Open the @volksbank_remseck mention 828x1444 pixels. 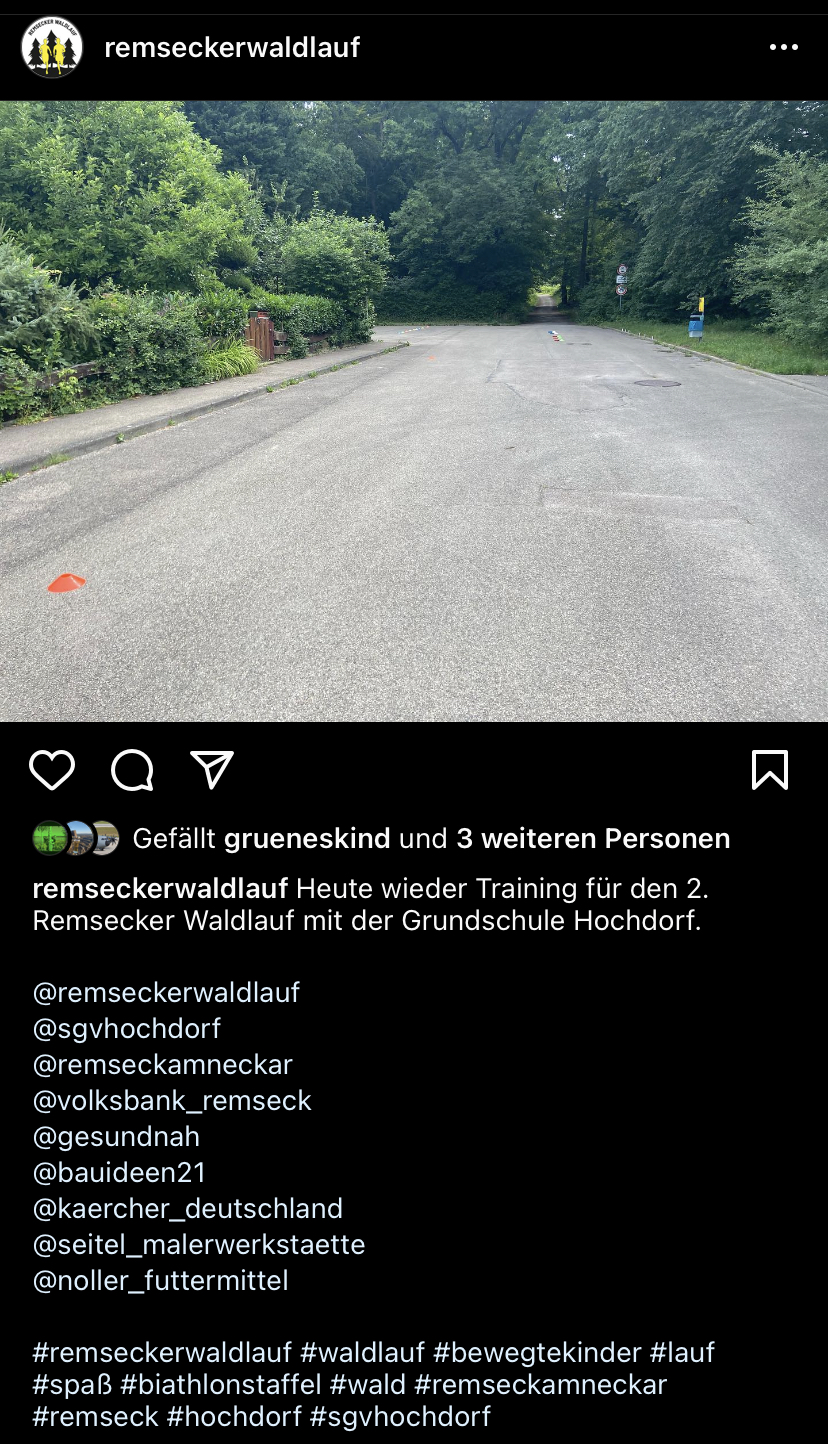[x=172, y=1100]
